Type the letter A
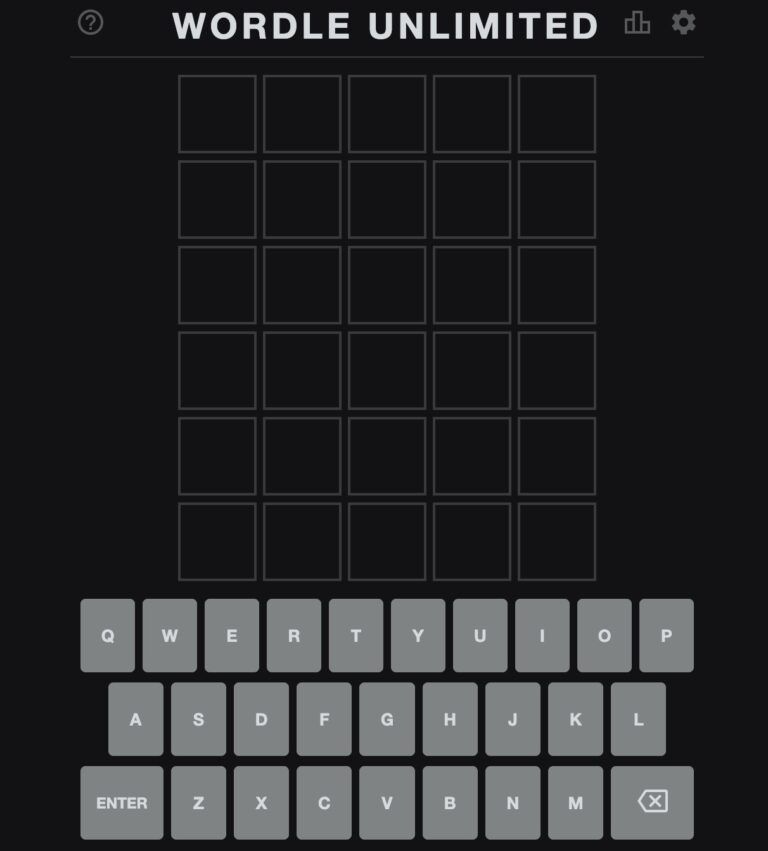 point(136,719)
